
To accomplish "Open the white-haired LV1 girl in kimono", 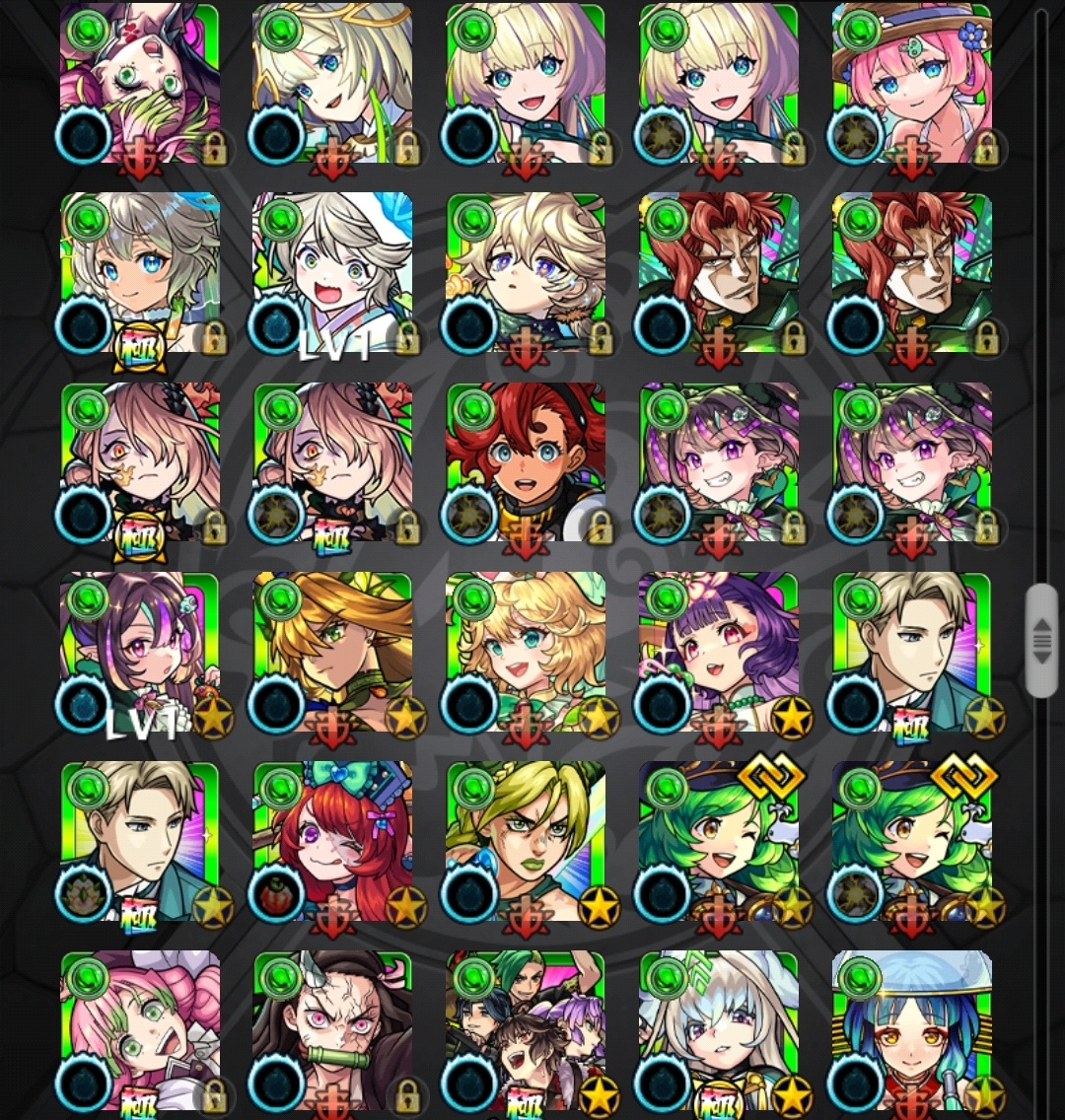I will tap(333, 273).
